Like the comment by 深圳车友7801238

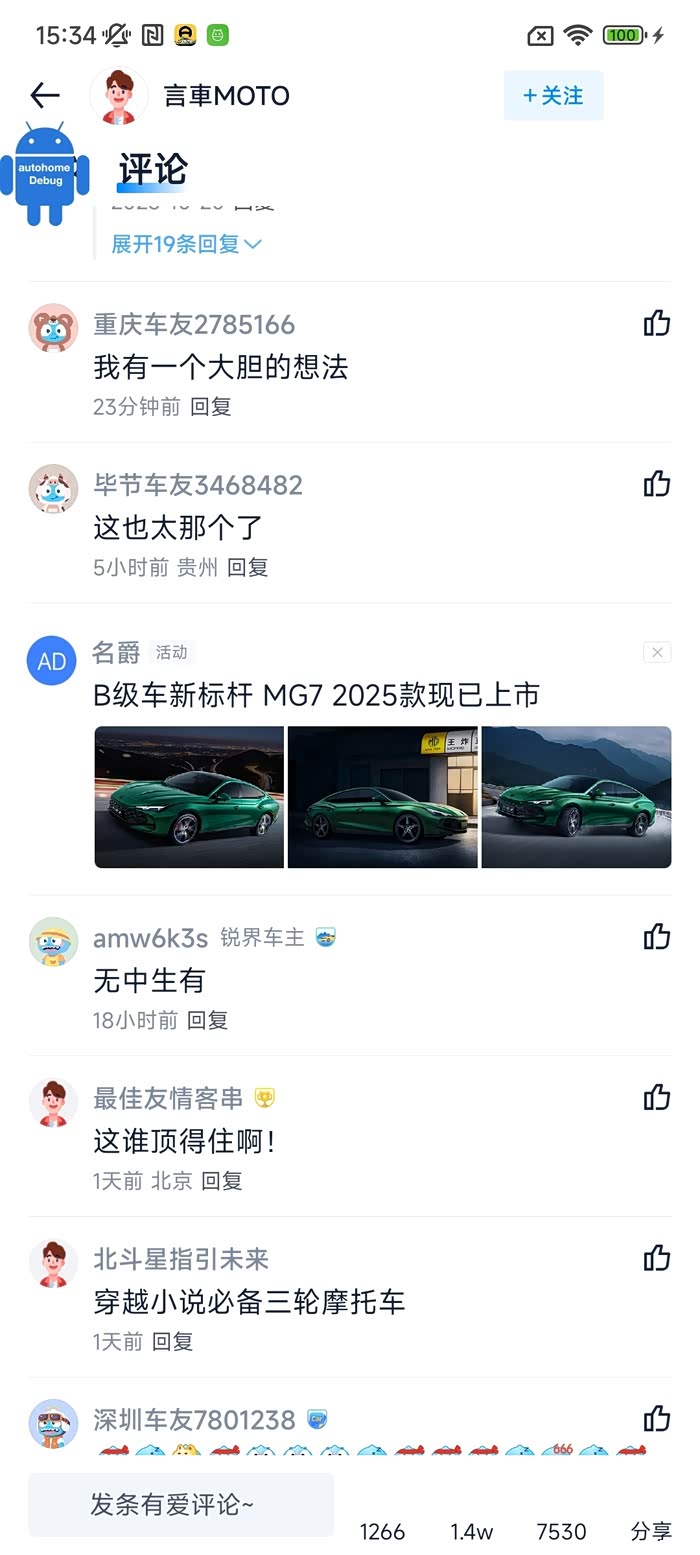(x=656, y=1419)
